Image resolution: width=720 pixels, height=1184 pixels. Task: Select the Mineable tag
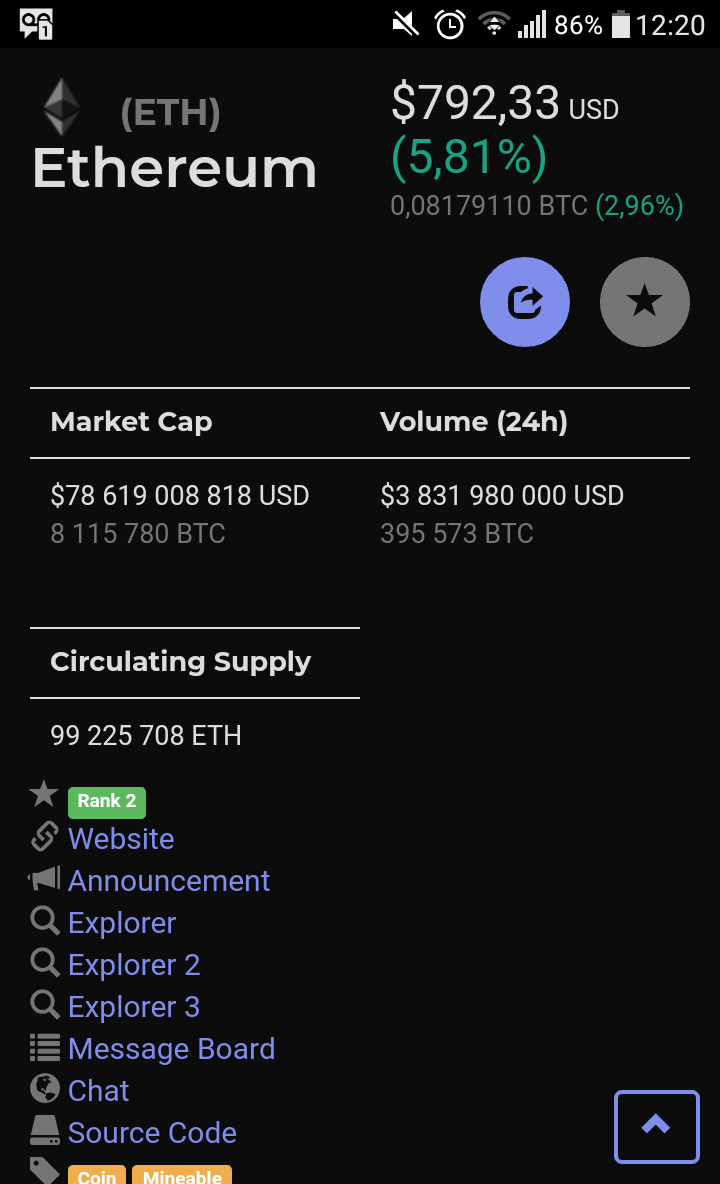(x=181, y=1177)
